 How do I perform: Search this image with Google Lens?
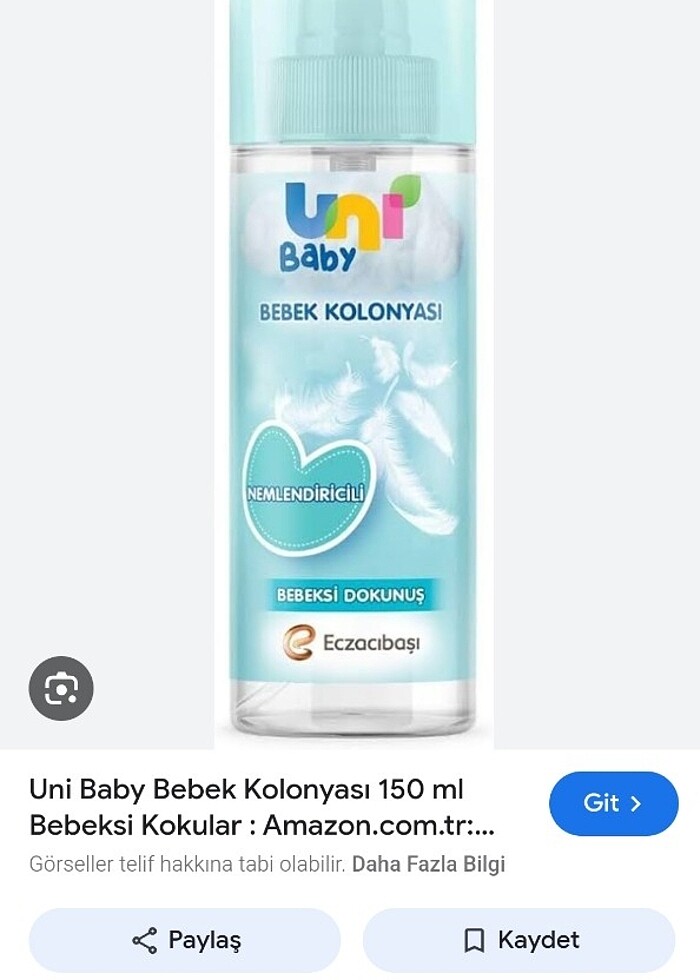click(61, 688)
